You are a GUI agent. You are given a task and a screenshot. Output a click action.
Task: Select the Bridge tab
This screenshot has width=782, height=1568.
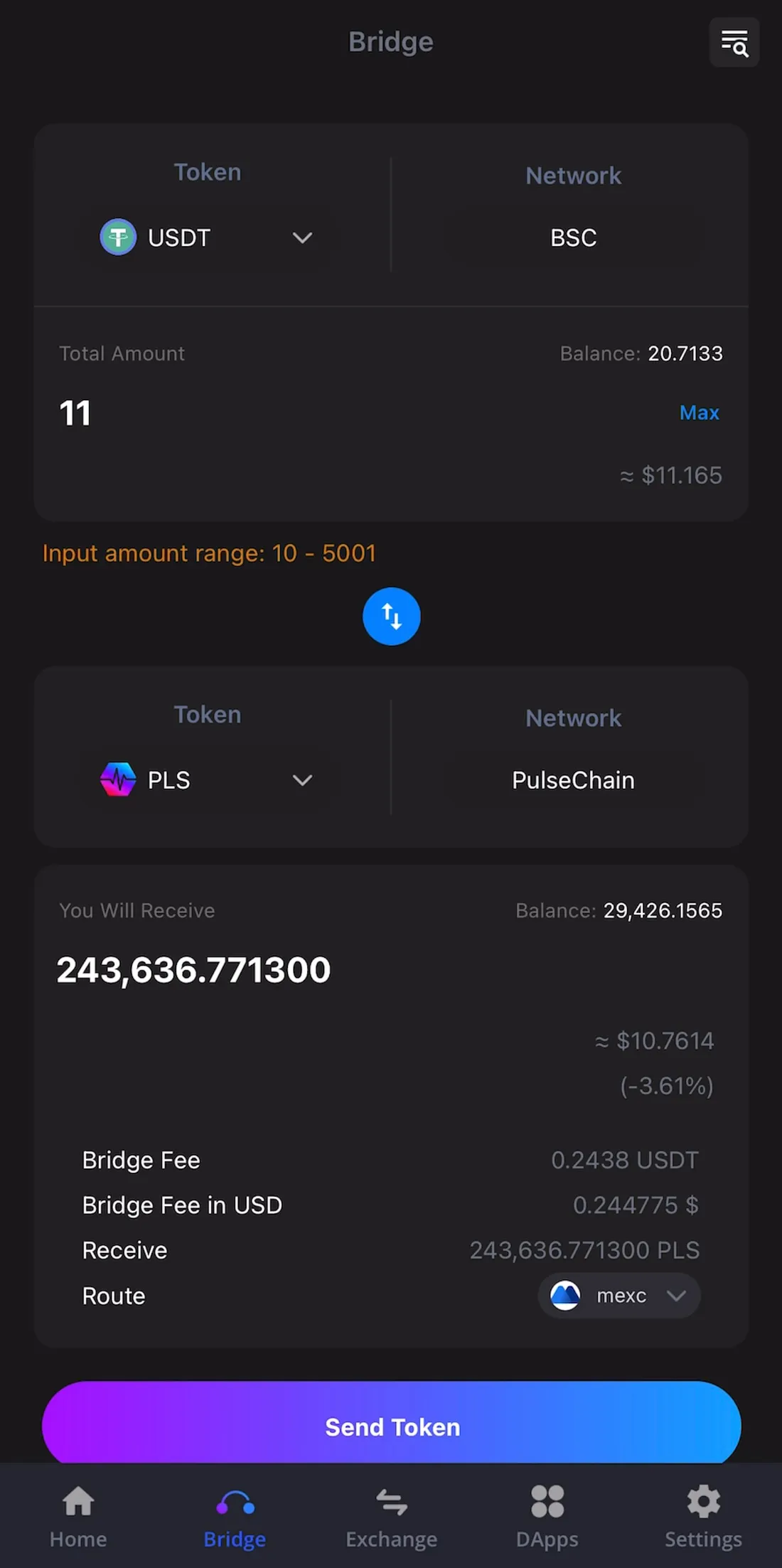tap(235, 1515)
